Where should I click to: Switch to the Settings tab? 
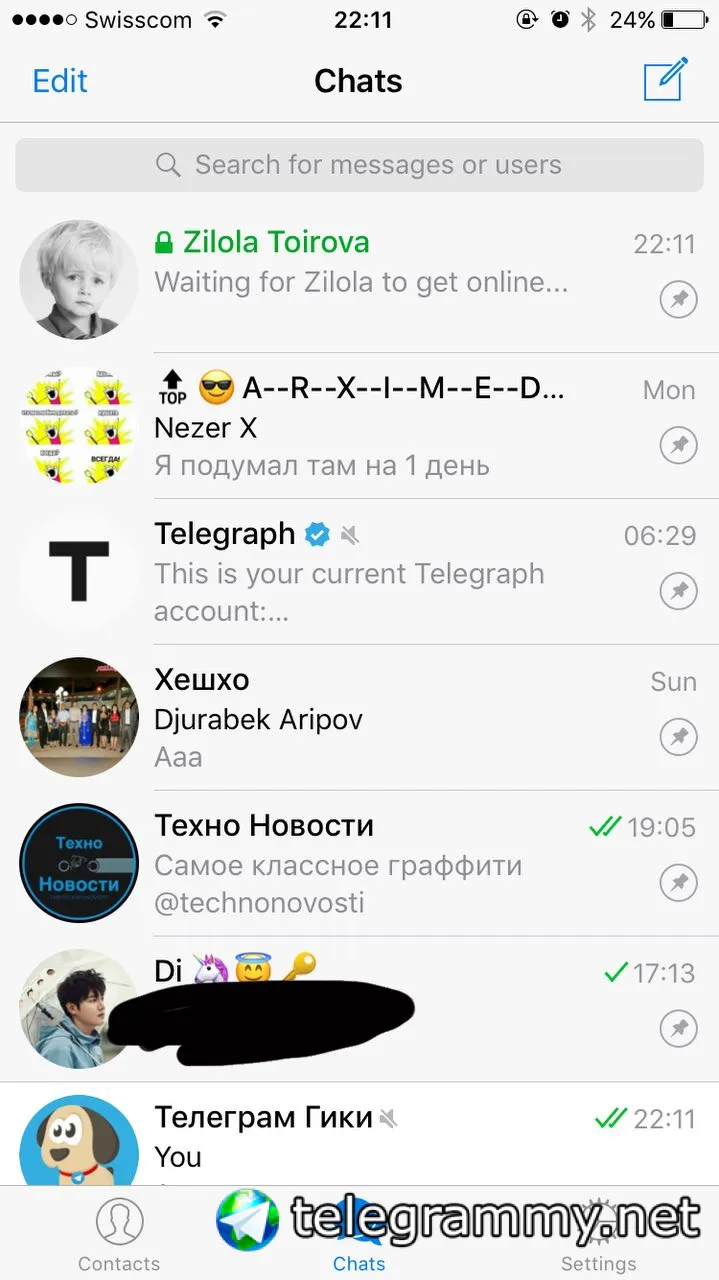point(598,1235)
